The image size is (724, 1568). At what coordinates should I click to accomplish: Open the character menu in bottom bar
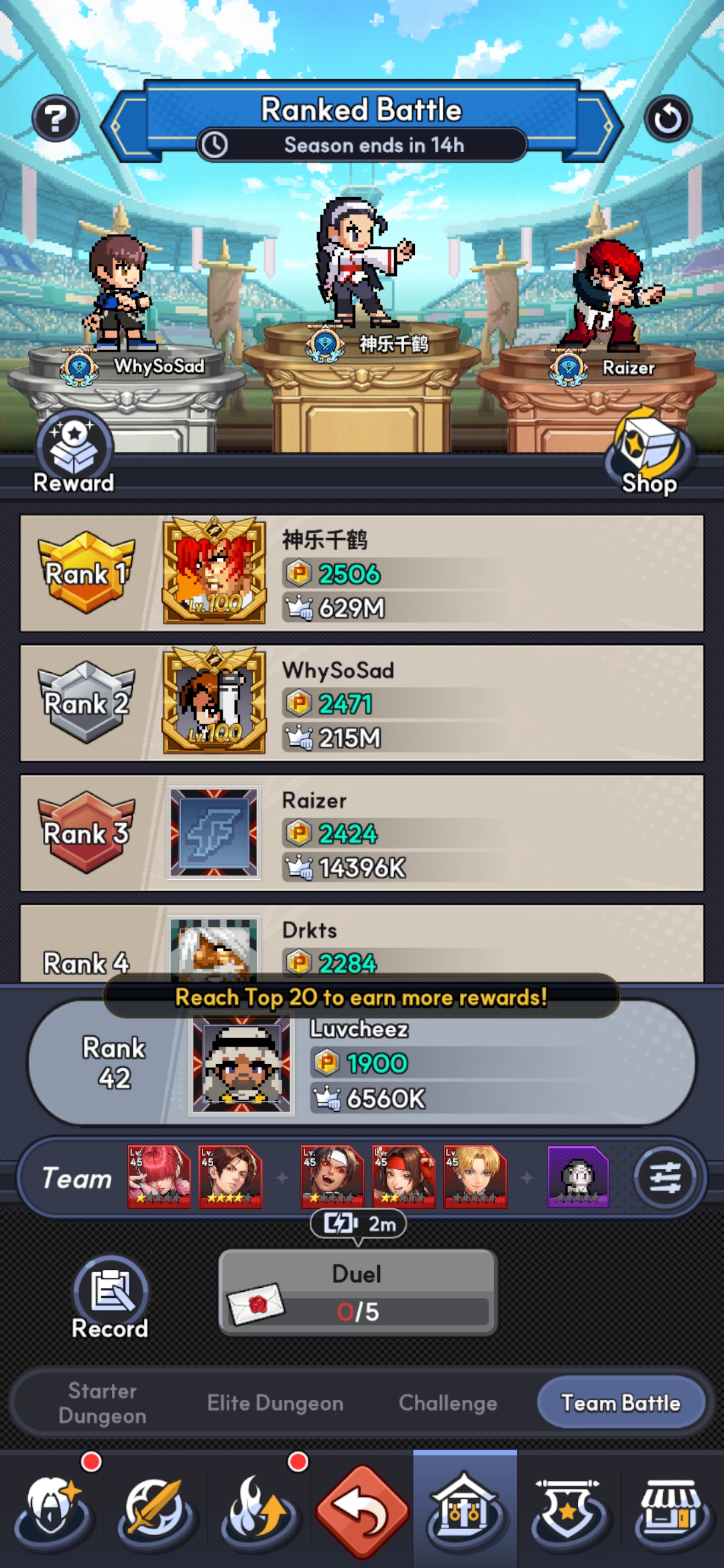(54, 1511)
